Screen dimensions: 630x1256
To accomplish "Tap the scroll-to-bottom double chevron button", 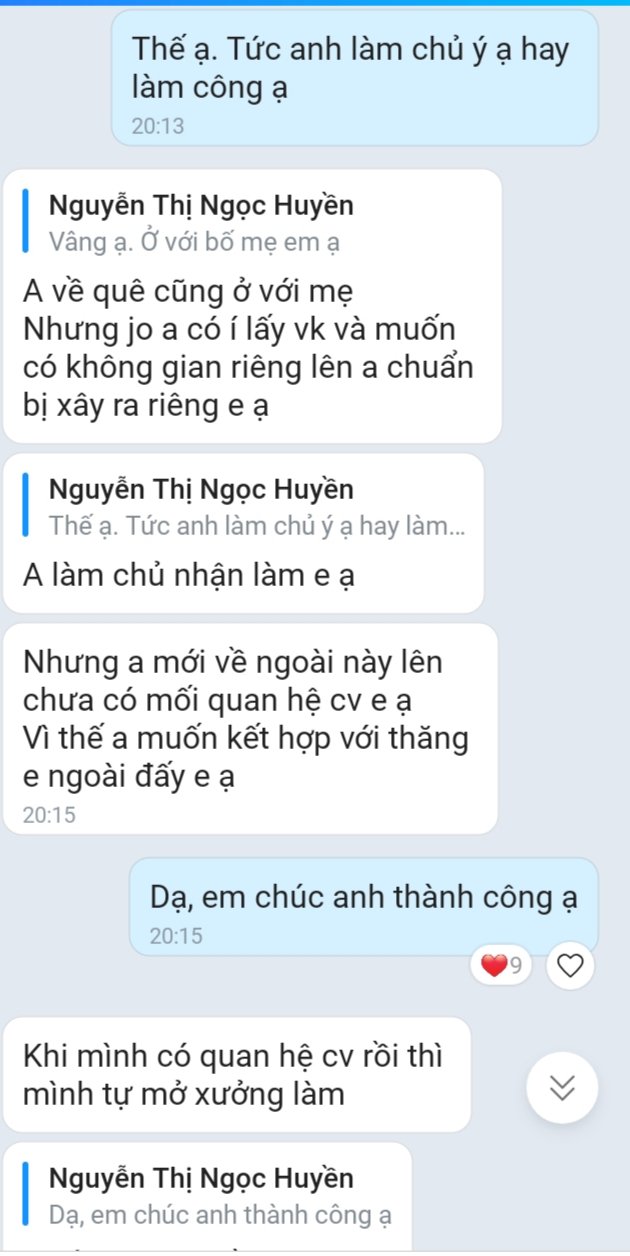I will tap(563, 1089).
